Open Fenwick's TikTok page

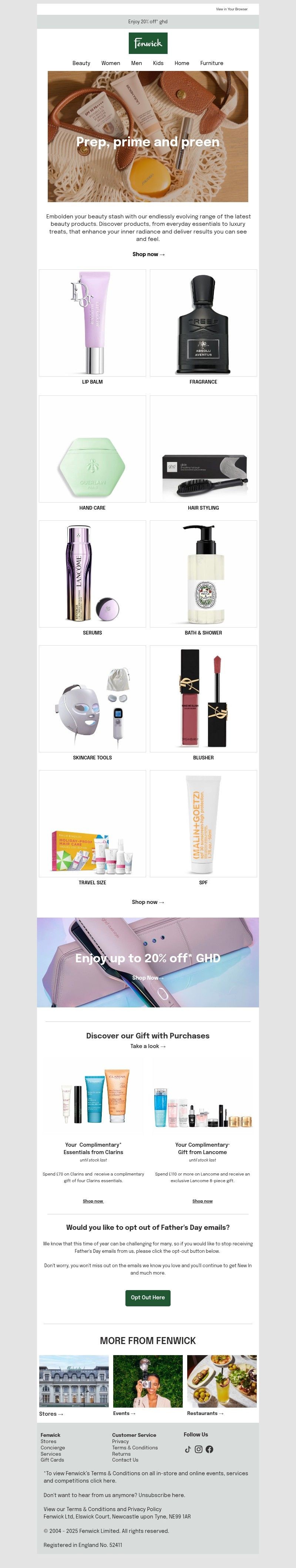pyautogui.click(x=188, y=1449)
